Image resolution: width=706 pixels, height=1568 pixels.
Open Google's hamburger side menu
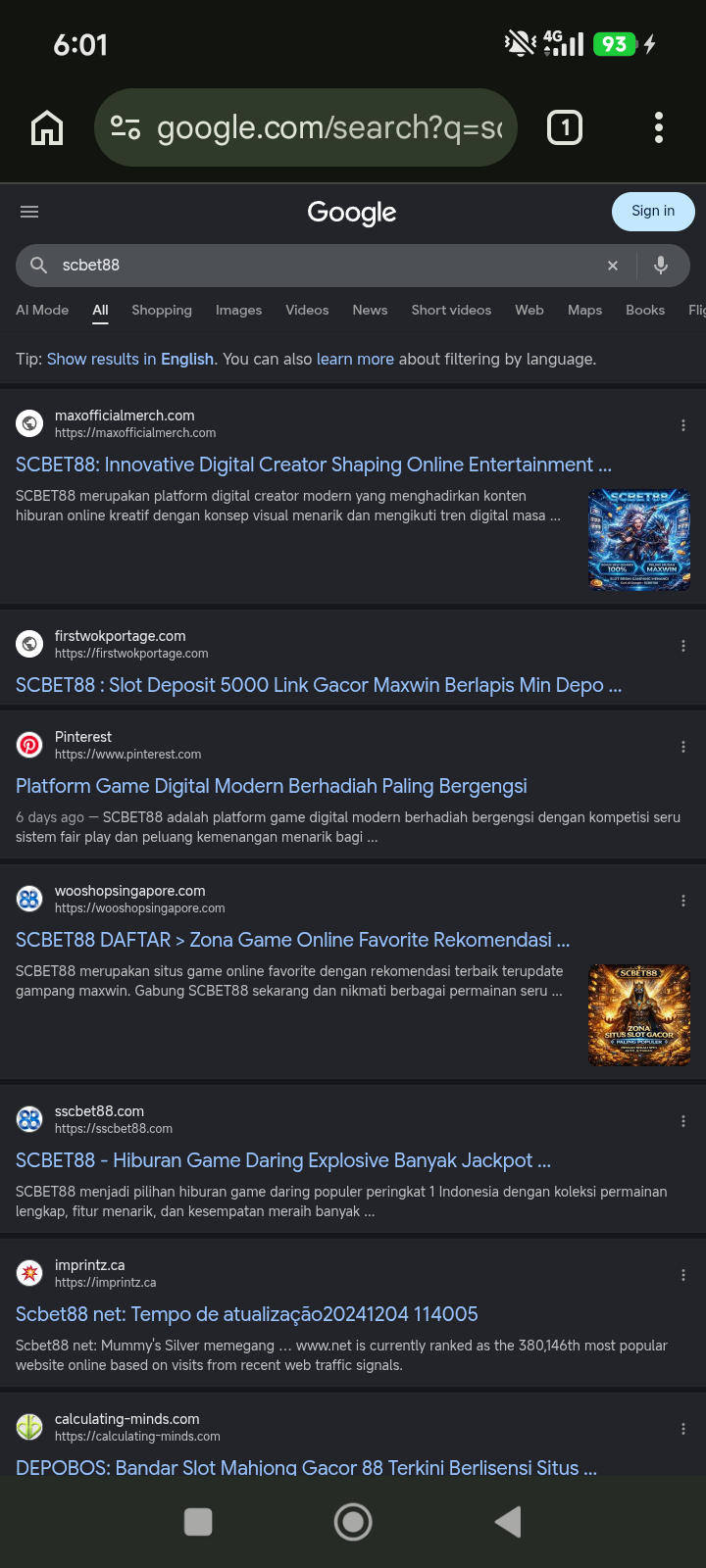click(29, 212)
